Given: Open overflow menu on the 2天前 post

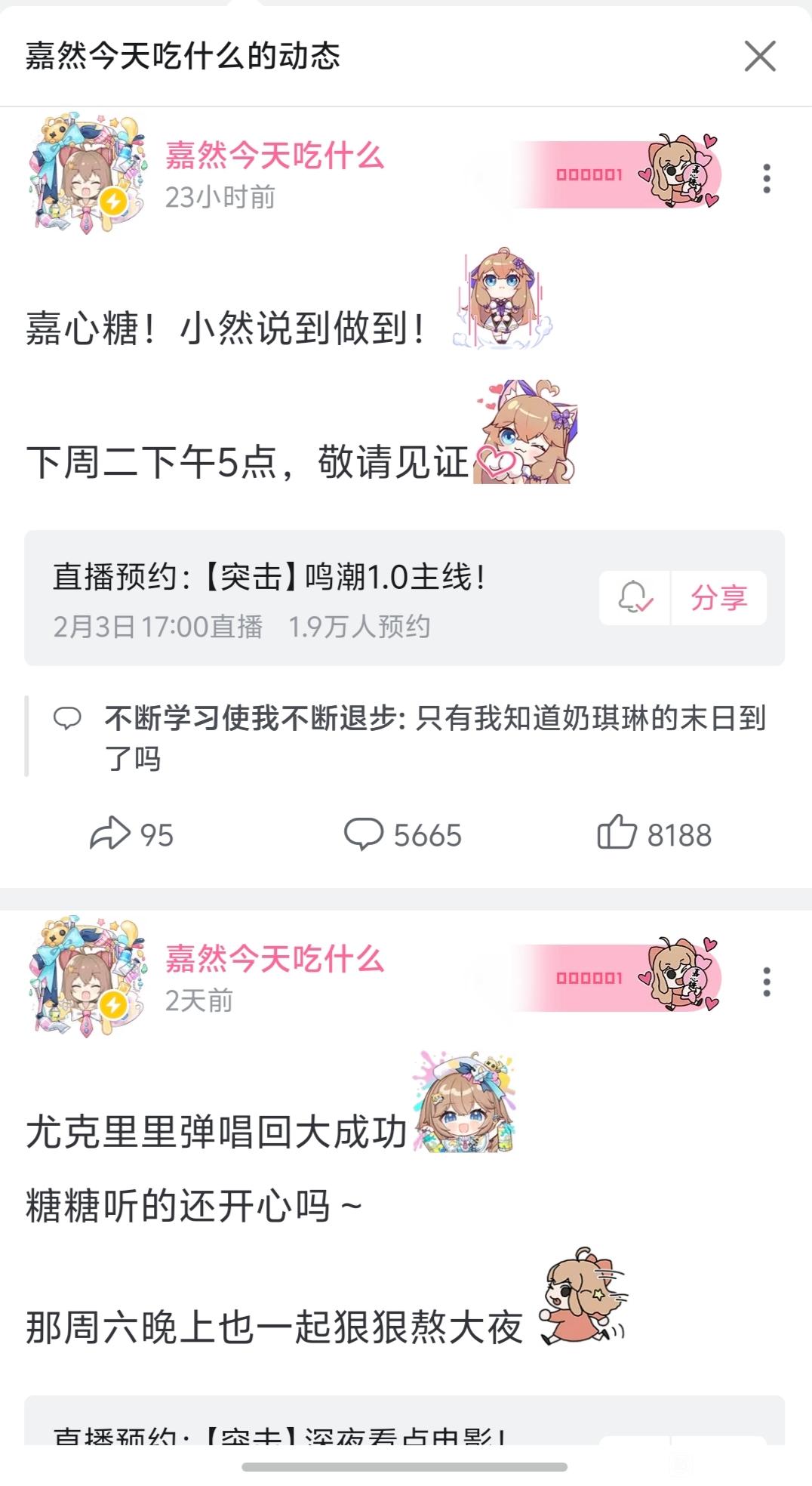Looking at the screenshot, I should (x=766, y=982).
